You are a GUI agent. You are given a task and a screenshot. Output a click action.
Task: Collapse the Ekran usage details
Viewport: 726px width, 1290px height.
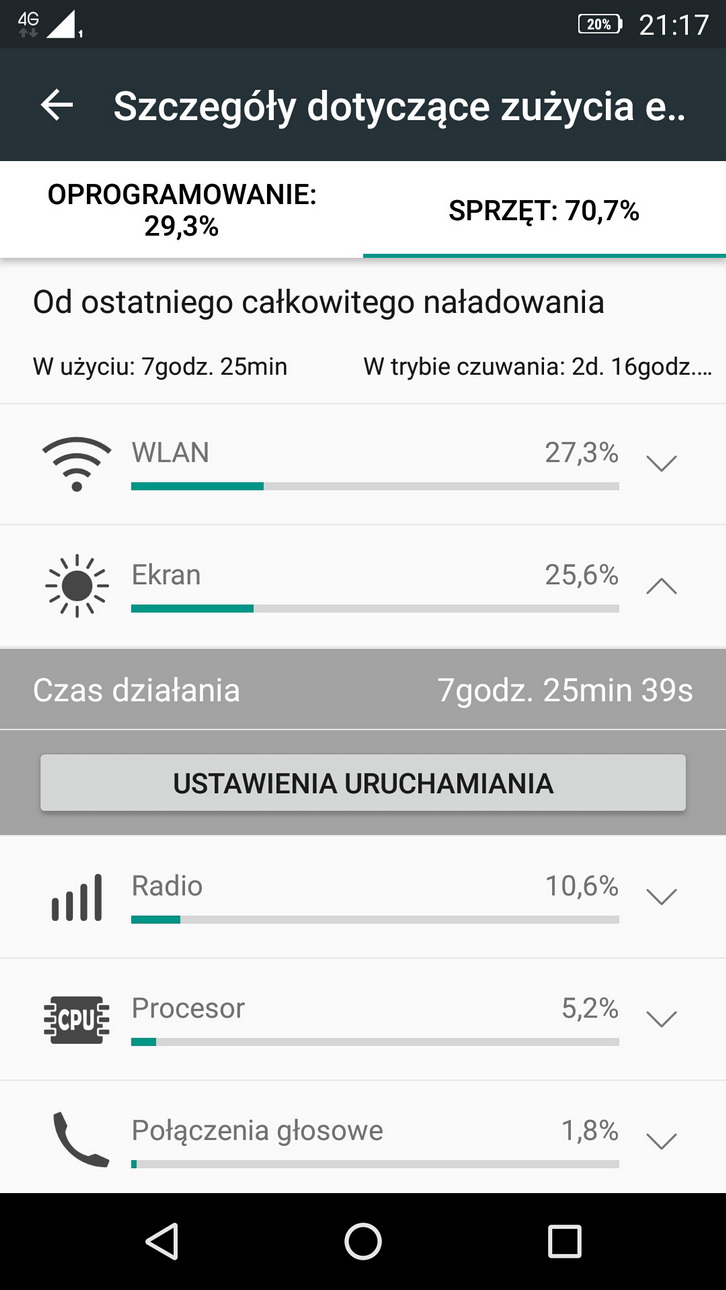point(661,586)
